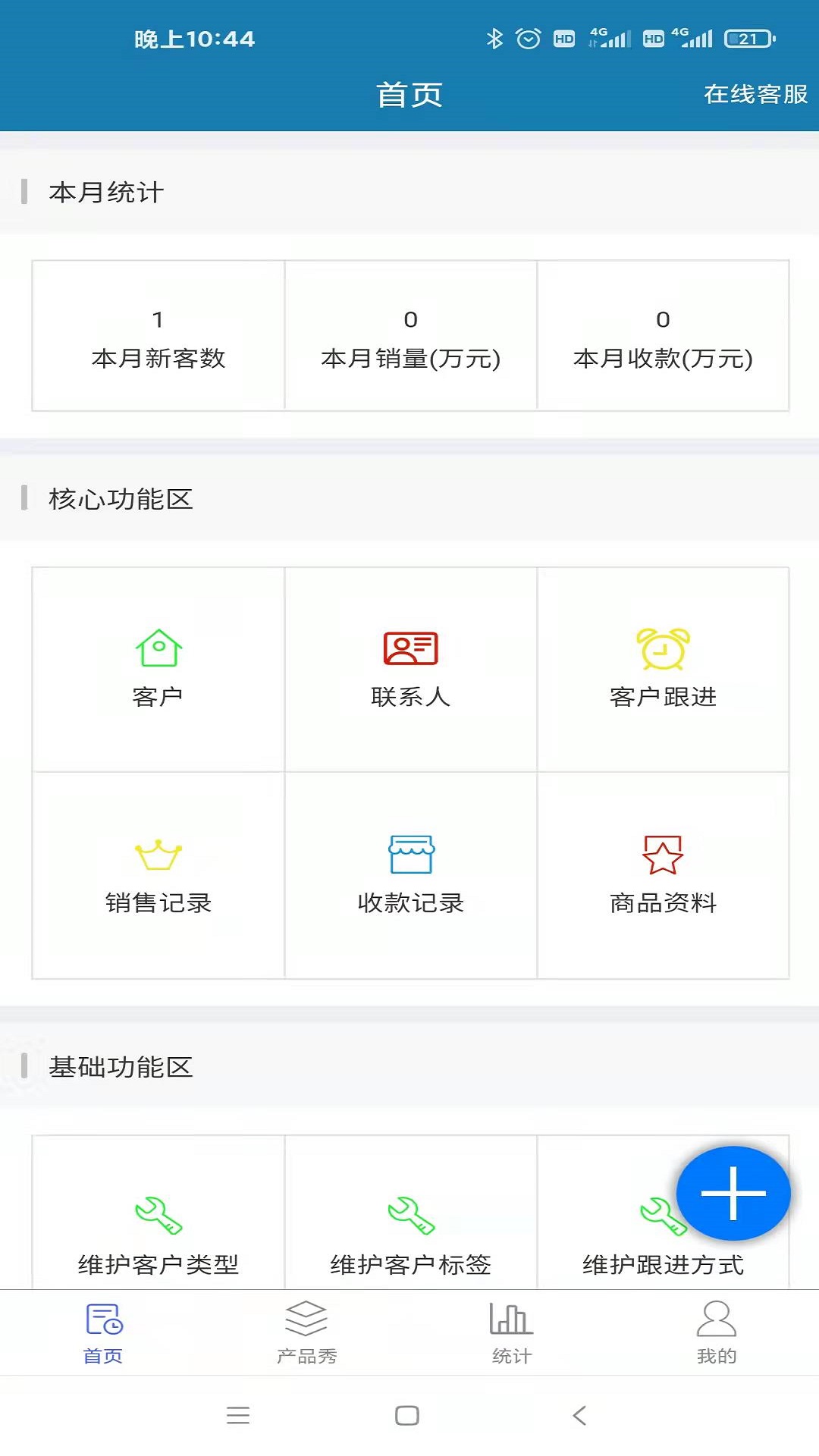Go back using the system back button
Viewport: 819px width, 1456px height.
point(579,1415)
